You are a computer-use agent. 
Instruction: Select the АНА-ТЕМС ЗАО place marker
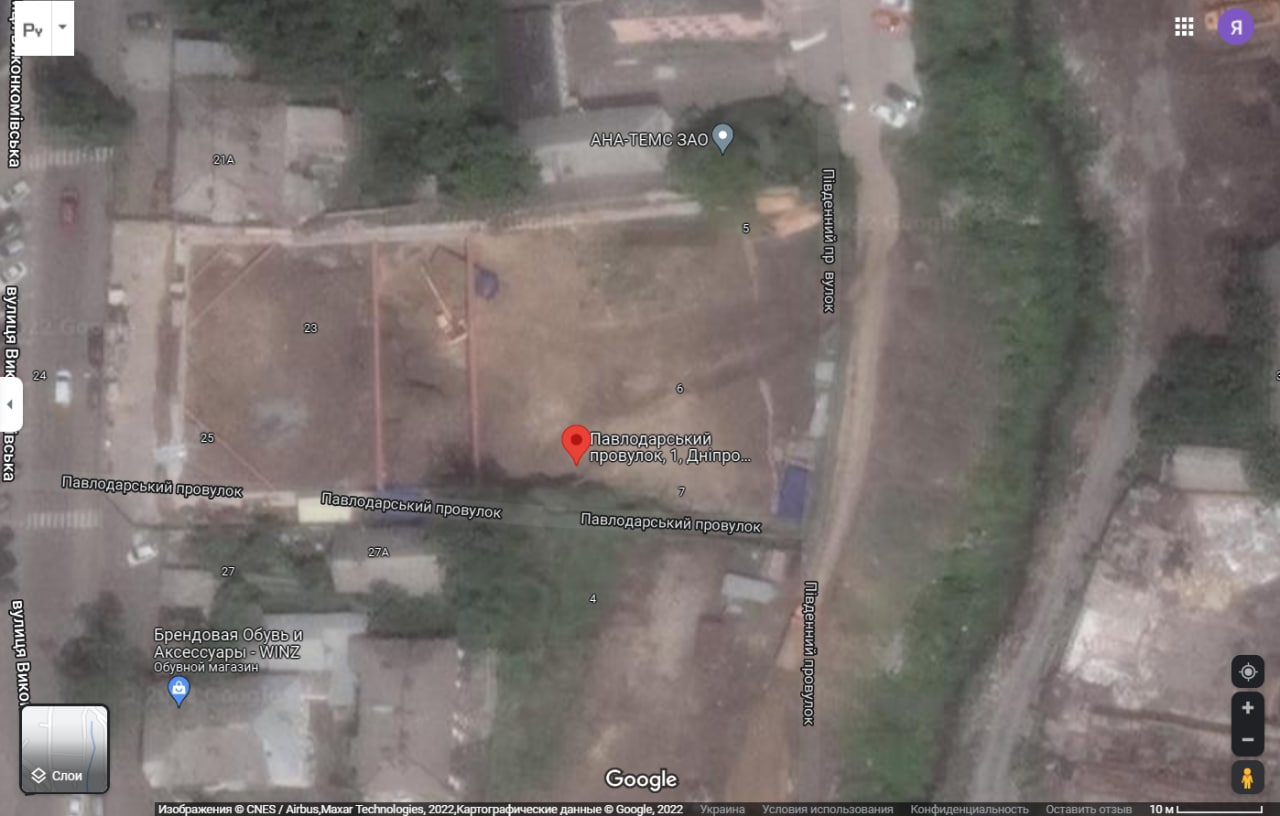[724, 139]
